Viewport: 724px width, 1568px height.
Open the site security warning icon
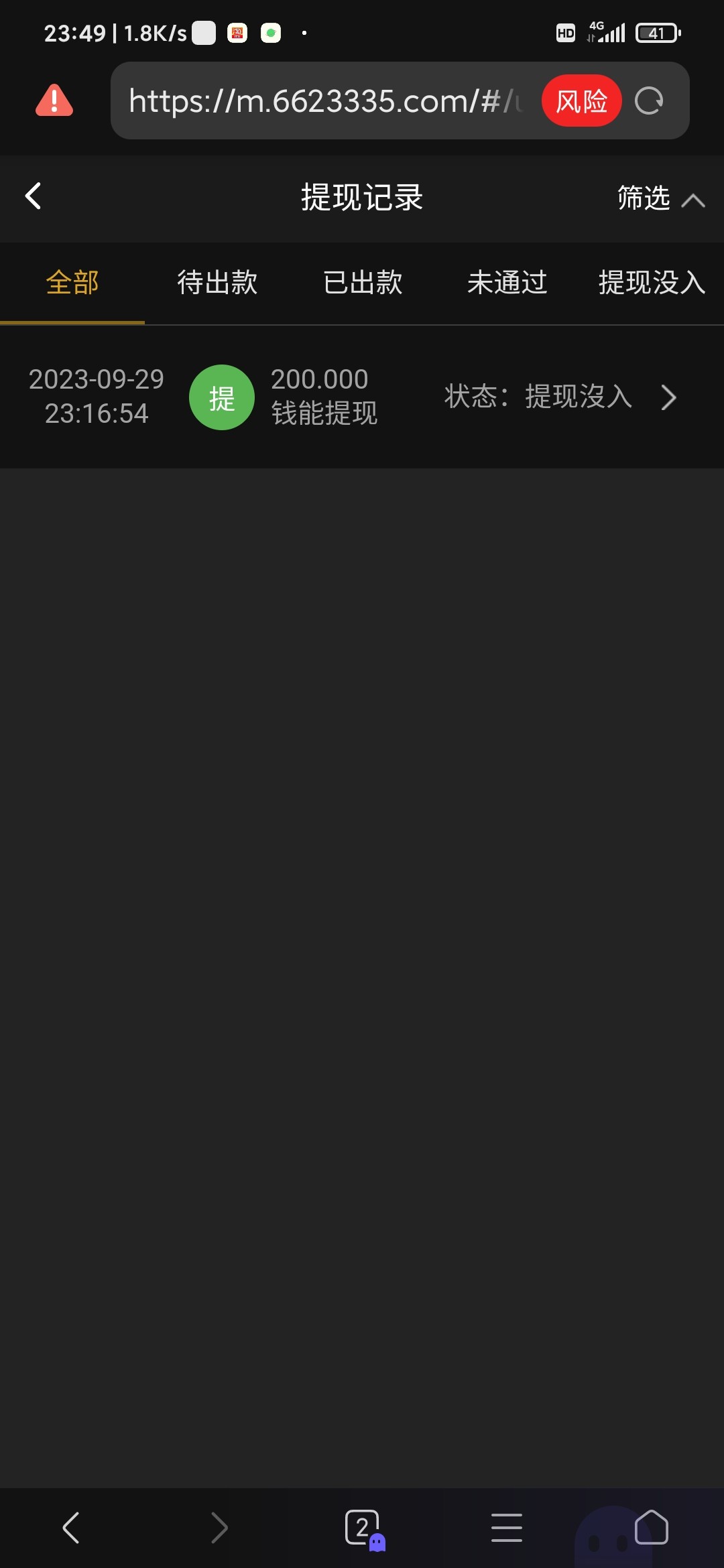54,101
